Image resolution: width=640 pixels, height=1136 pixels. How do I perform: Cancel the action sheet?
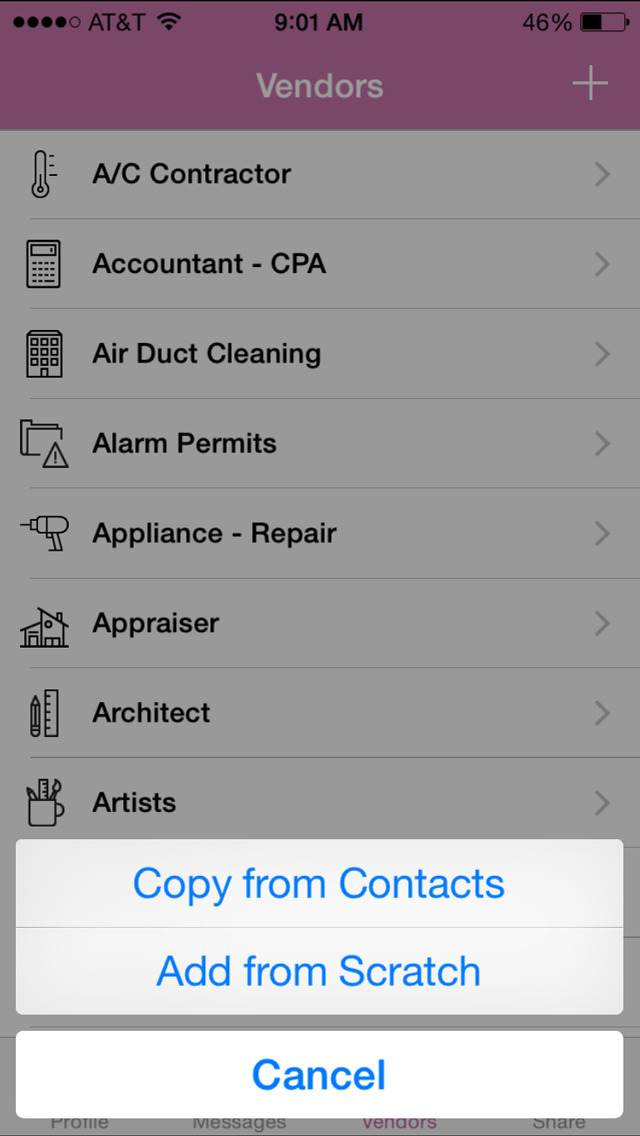pos(319,1074)
